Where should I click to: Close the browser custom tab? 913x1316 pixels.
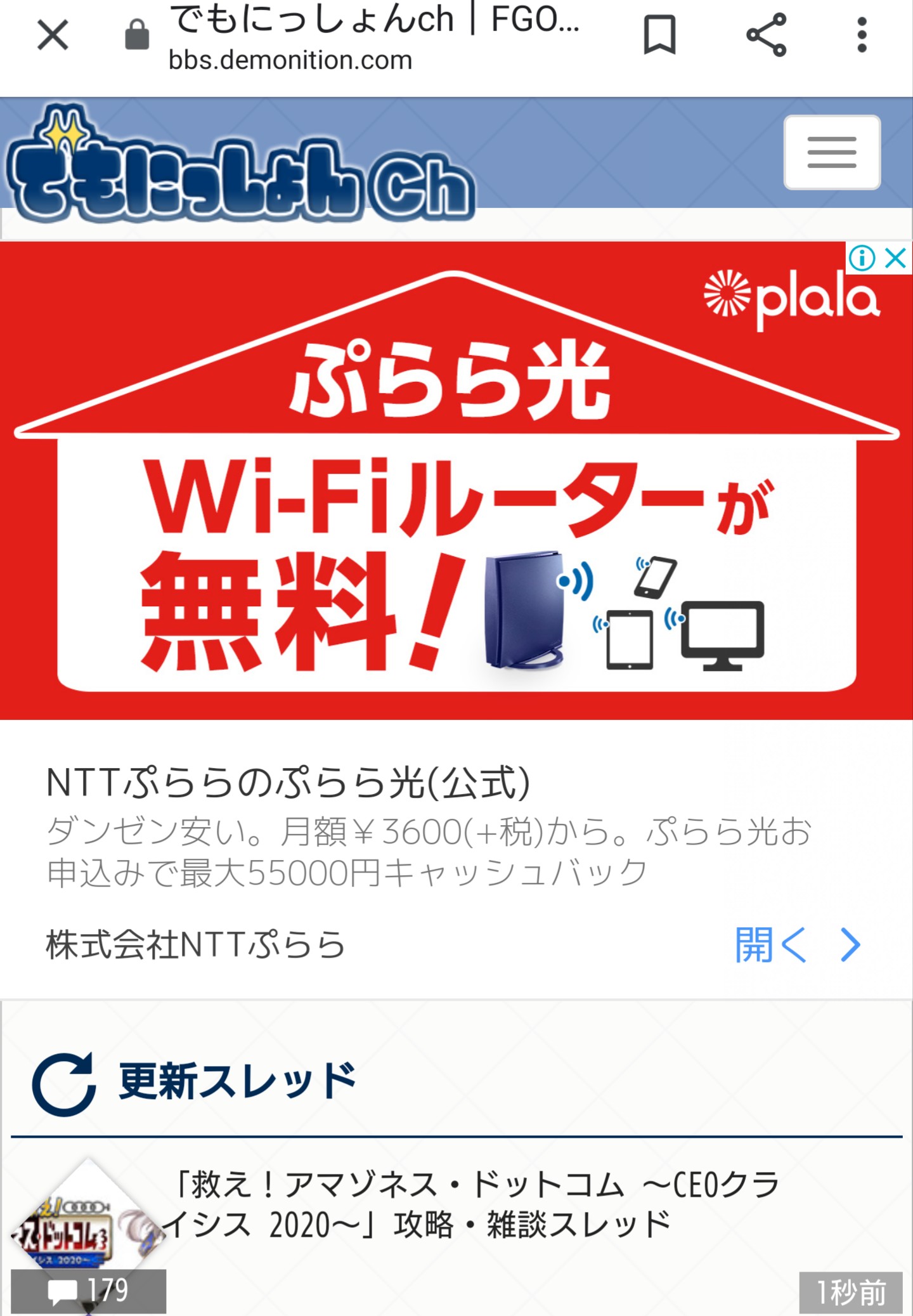click(x=53, y=35)
